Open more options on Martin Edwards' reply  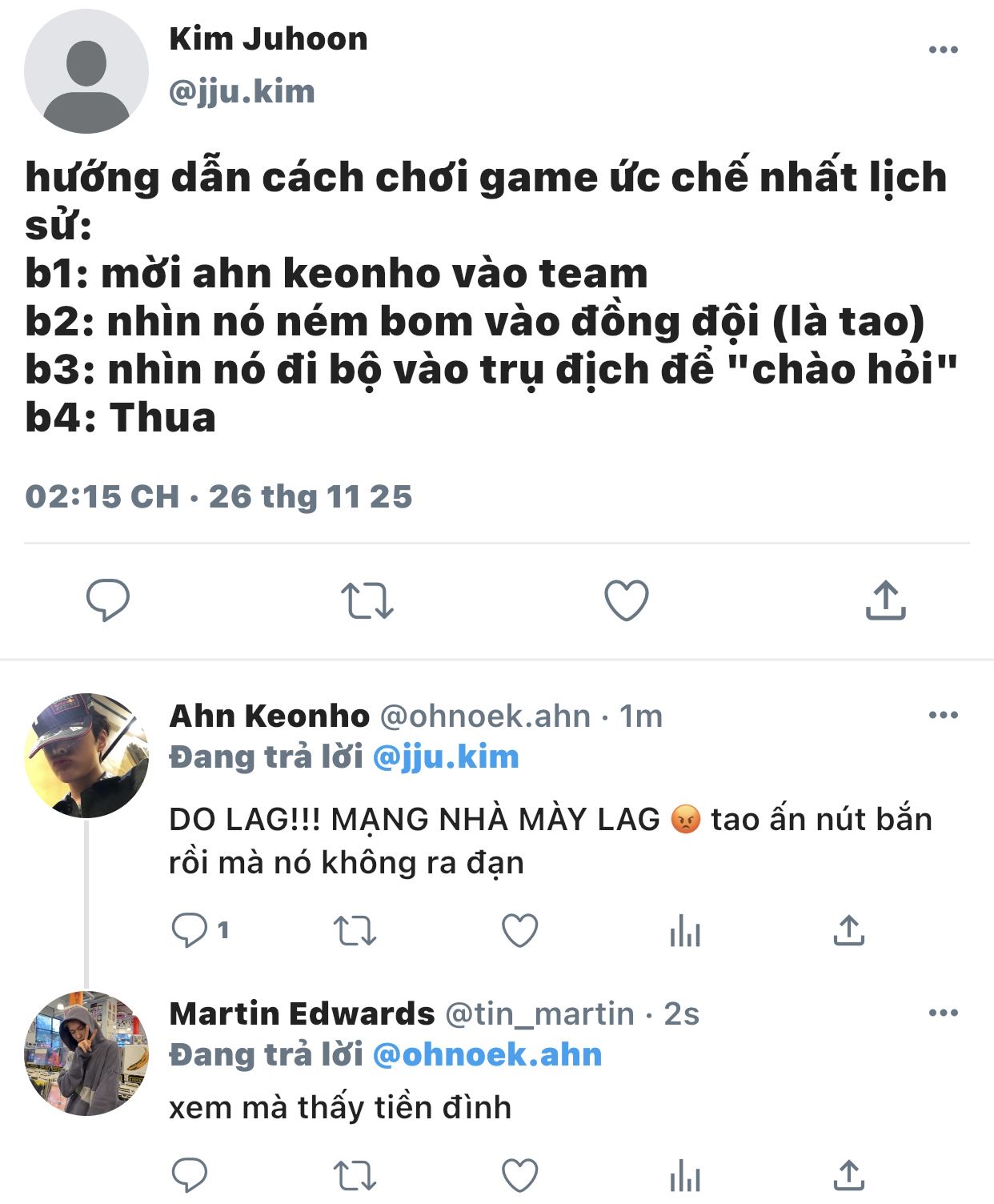pyautogui.click(x=943, y=1013)
